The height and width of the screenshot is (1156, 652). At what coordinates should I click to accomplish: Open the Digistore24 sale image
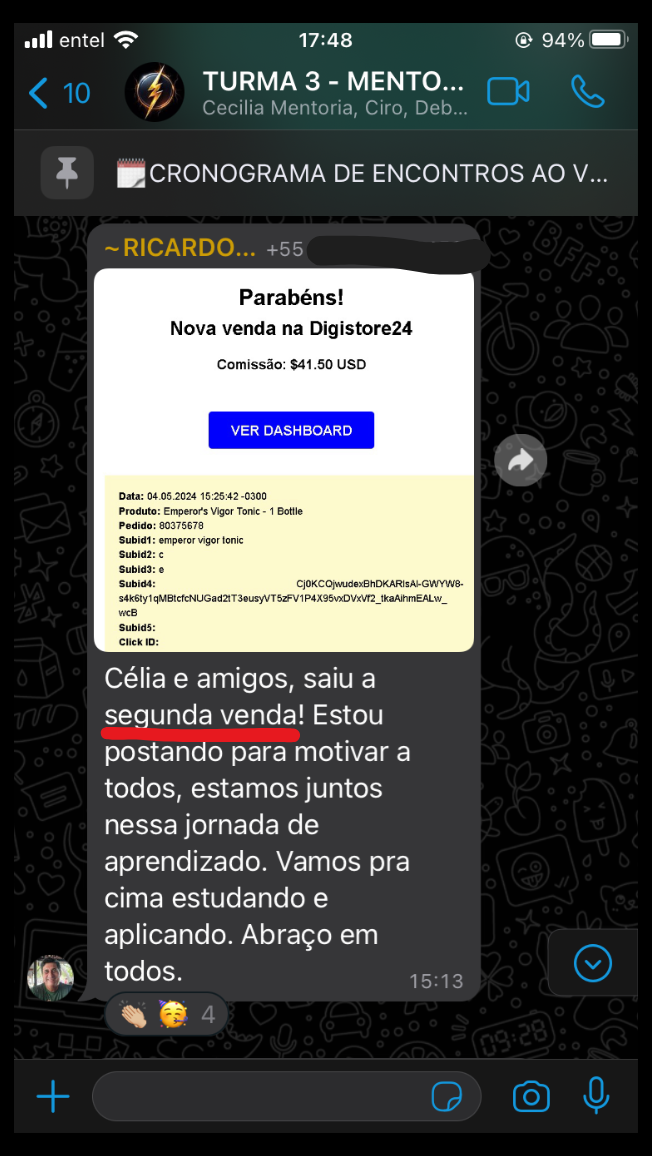[283, 460]
